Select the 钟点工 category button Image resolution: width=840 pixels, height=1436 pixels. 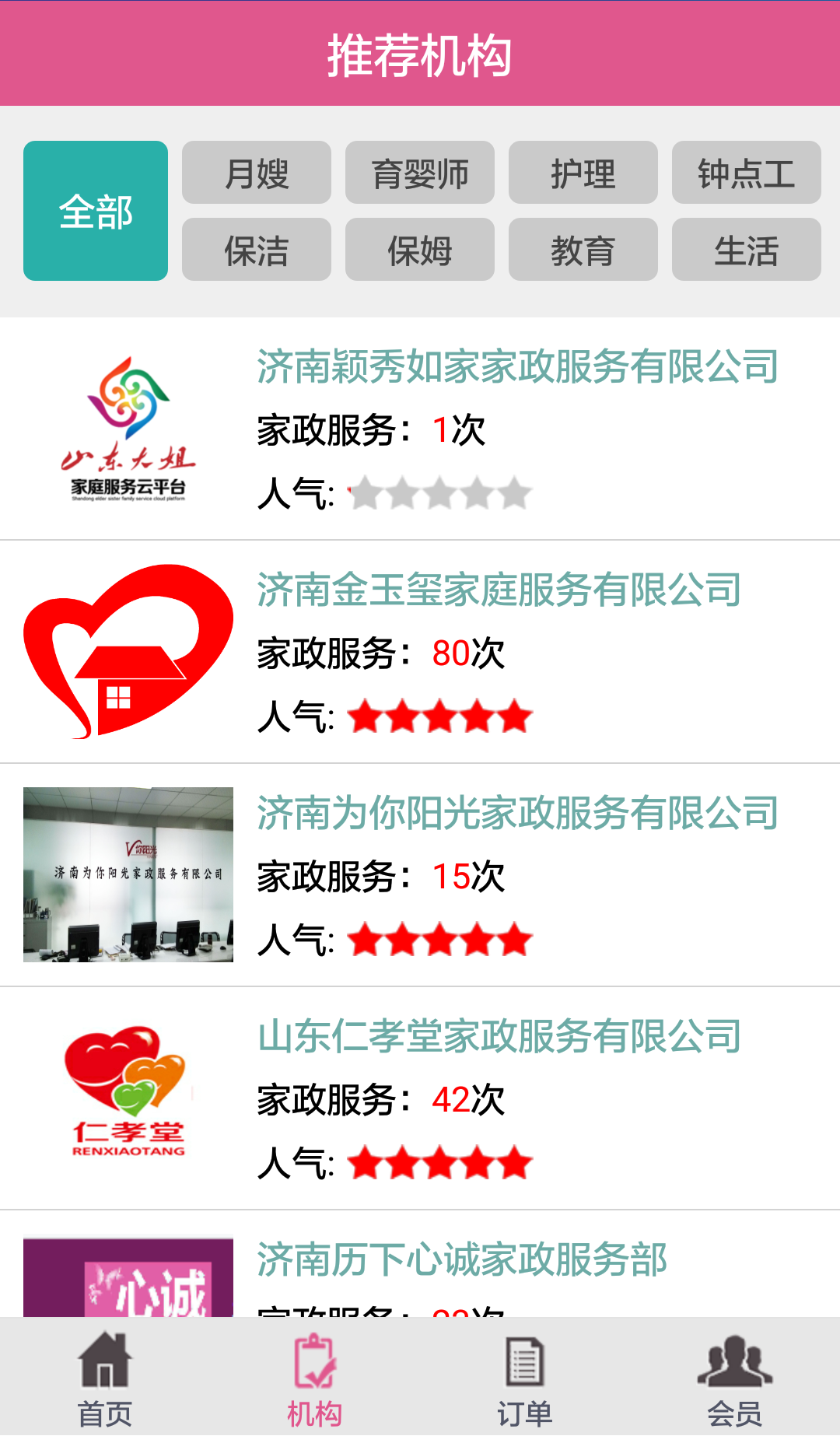pos(746,173)
